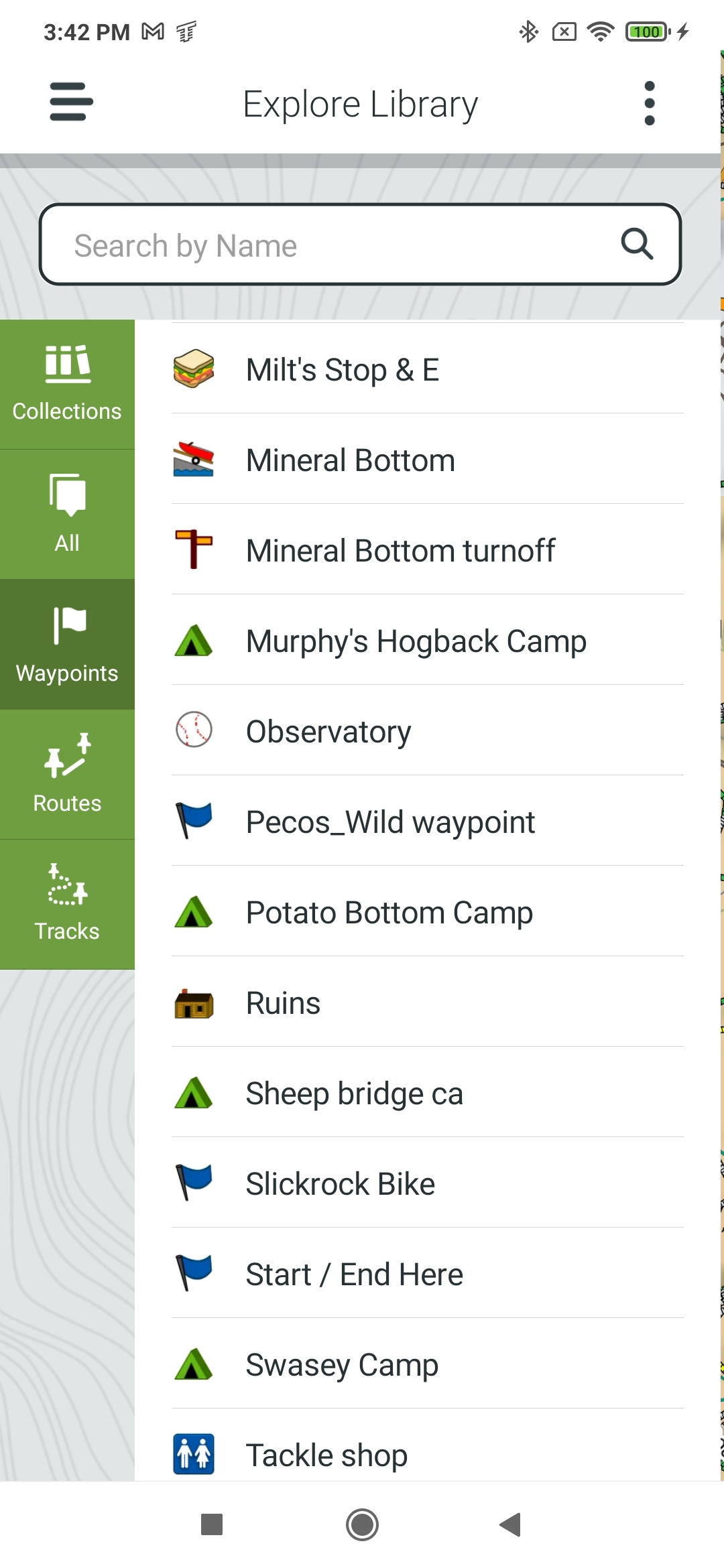Viewport: 724px width, 1568px height.
Task: Open the hamburger drawer menu
Action: [71, 102]
